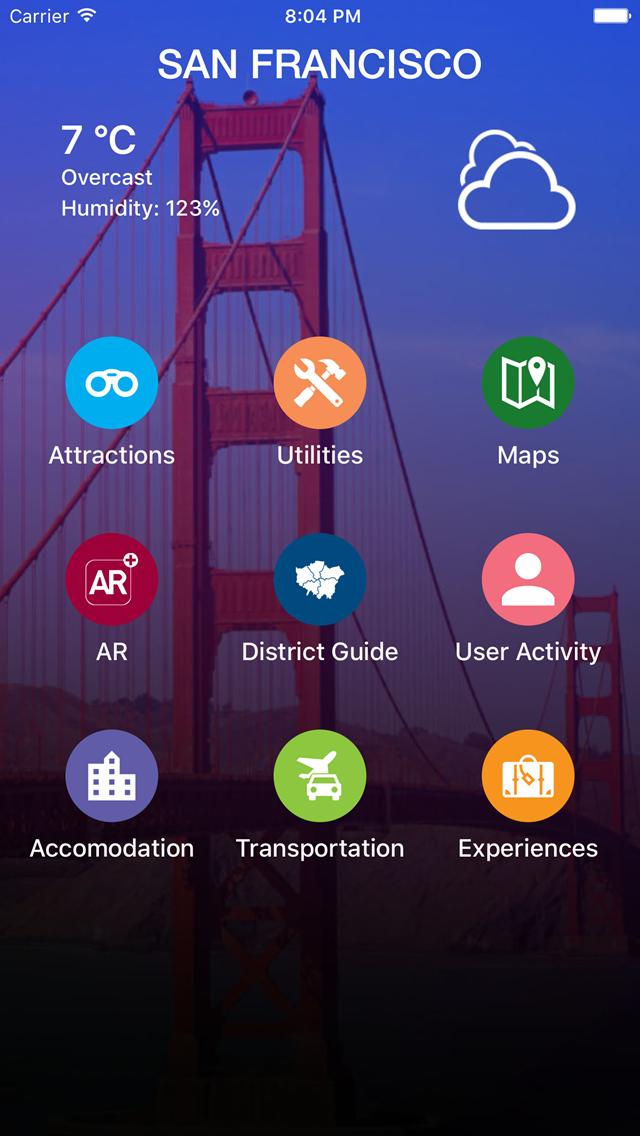The width and height of the screenshot is (640, 1136).
Task: Go to Utilities tools
Action: [320, 383]
